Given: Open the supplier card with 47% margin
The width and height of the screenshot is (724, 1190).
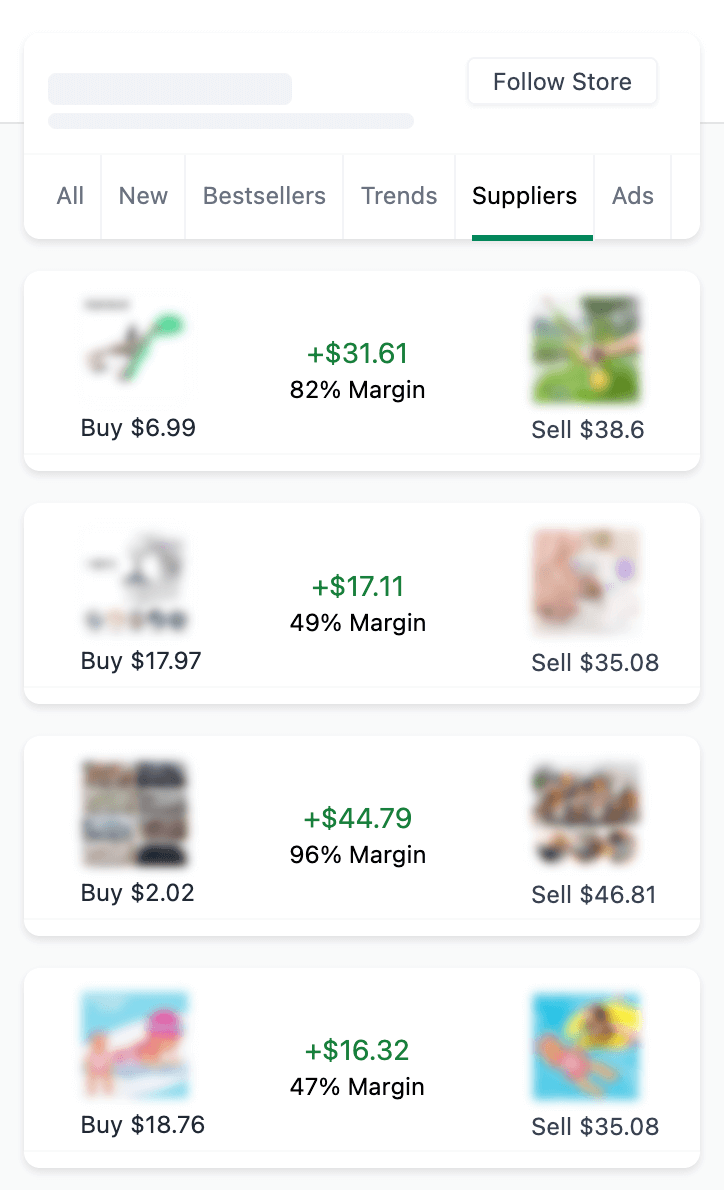Looking at the screenshot, I should (358, 1067).
